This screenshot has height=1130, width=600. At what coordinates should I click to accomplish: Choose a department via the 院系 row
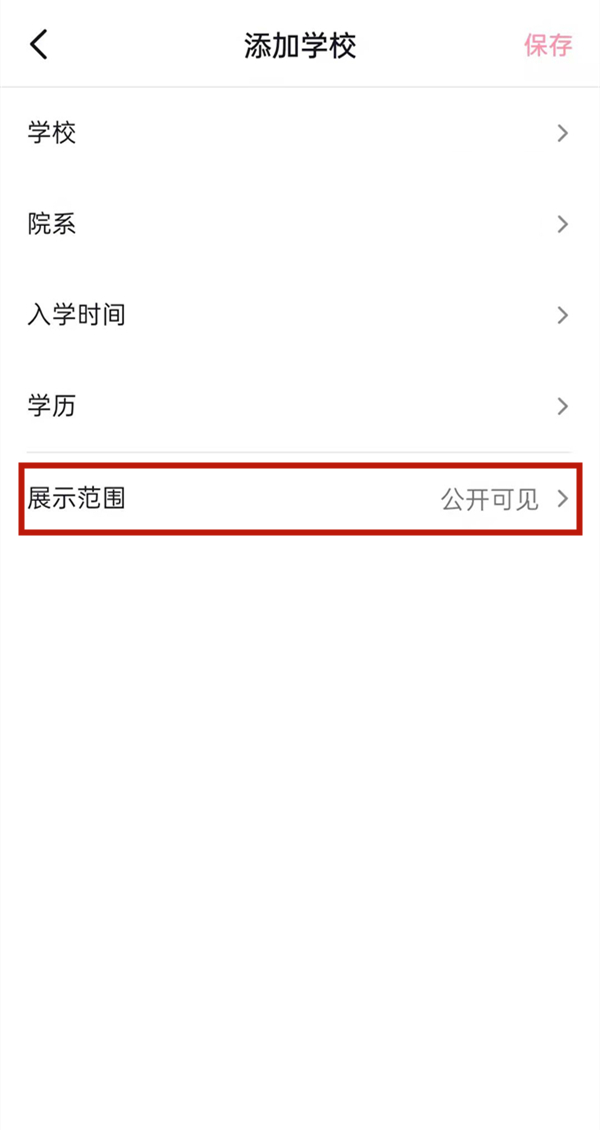[x=298, y=224]
